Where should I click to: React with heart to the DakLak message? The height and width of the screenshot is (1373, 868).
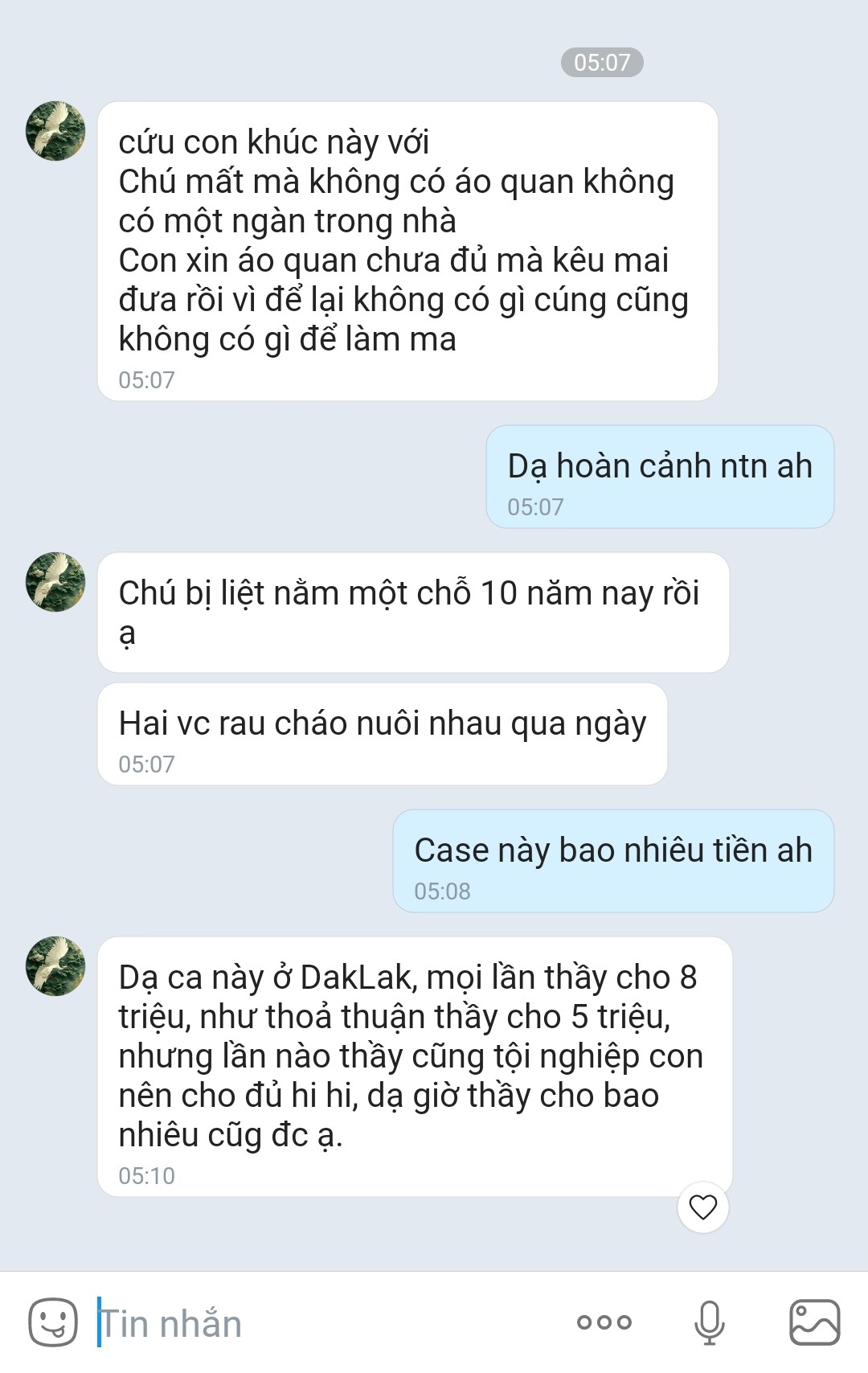click(703, 1207)
